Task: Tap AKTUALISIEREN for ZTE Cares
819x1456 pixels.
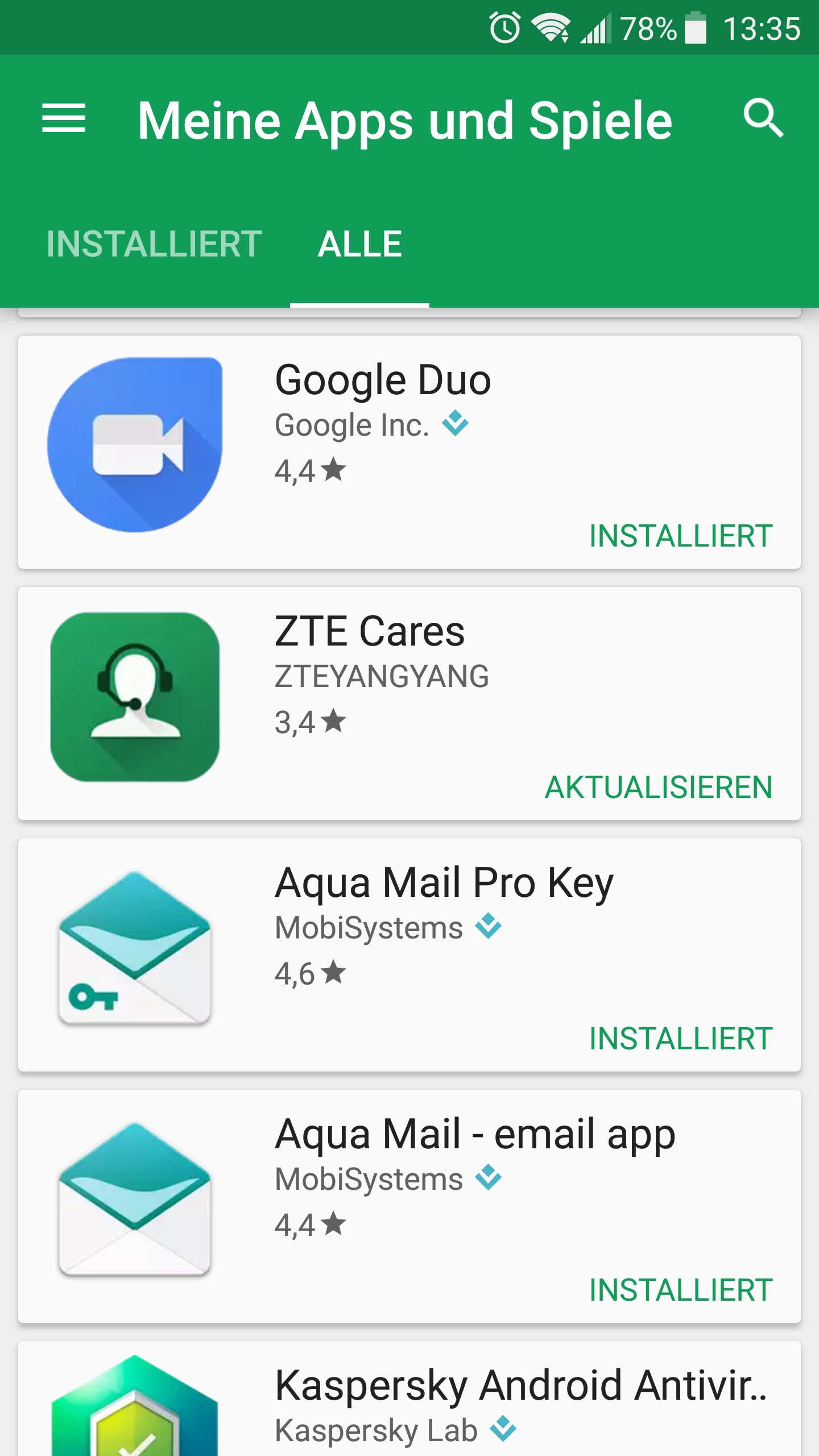Action: tap(659, 788)
